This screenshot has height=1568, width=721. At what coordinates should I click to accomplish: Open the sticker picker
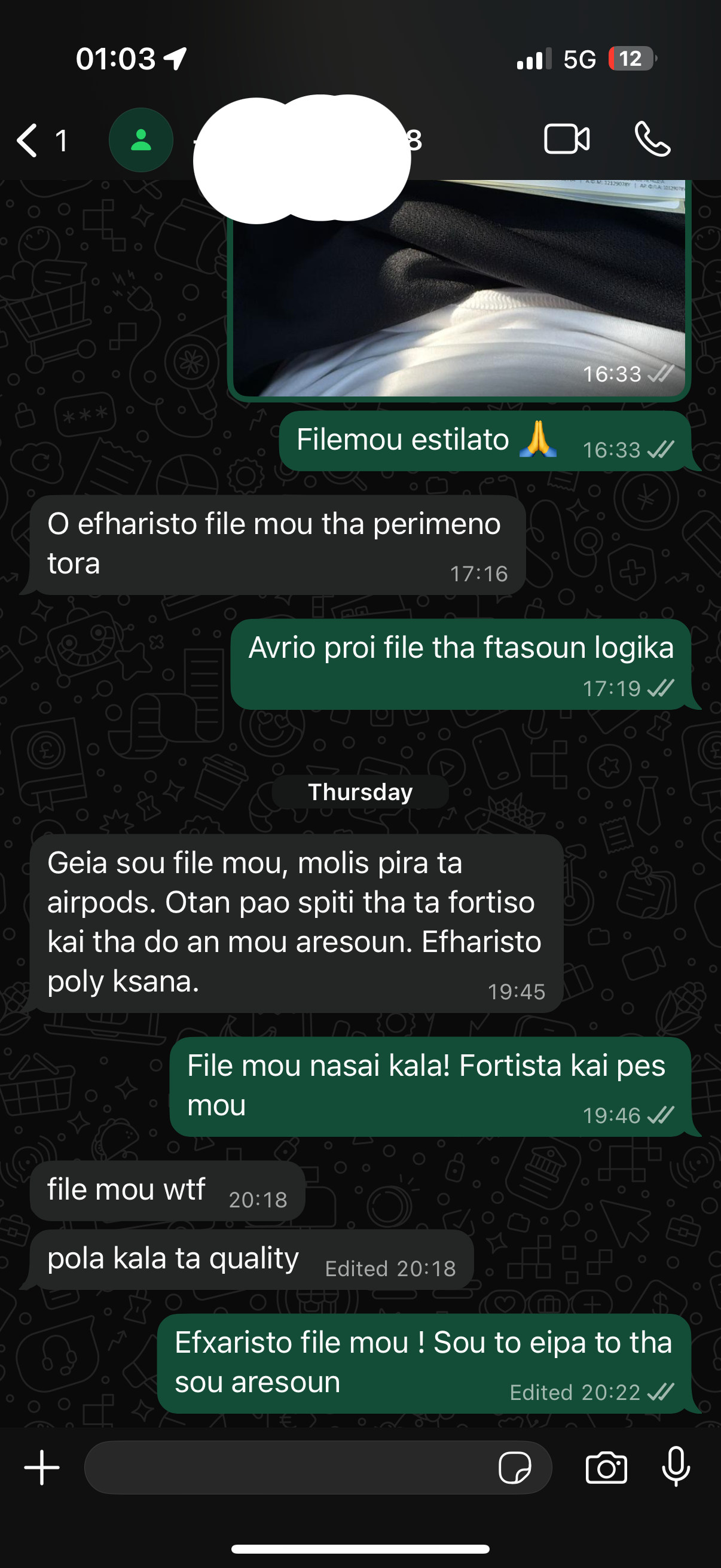tap(515, 1468)
